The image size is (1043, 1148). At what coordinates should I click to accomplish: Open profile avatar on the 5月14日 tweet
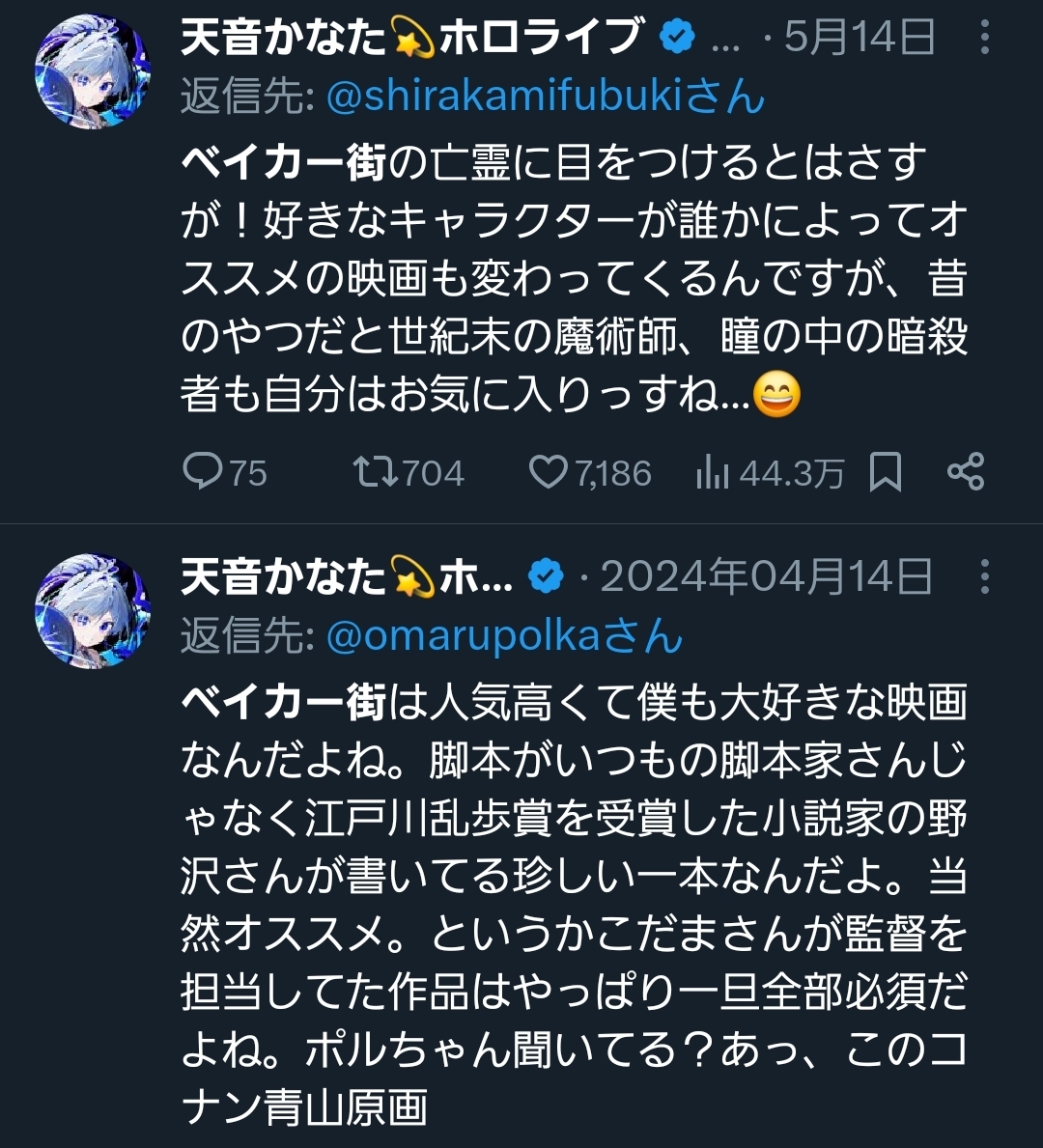pos(93,71)
